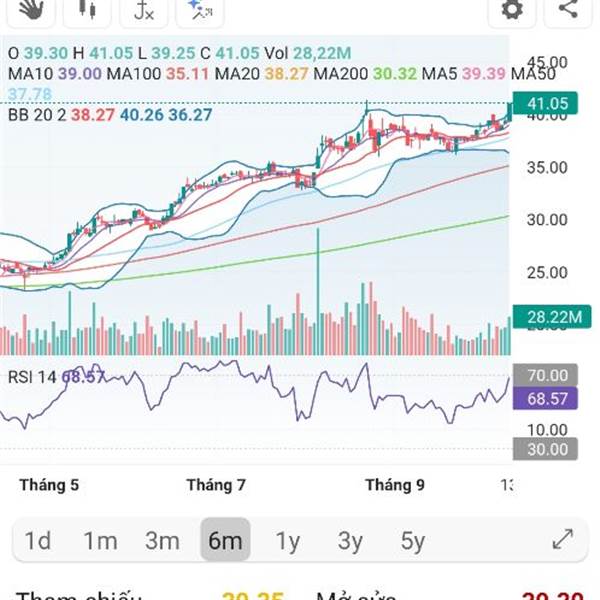Switch to the 1d timeframe

(38, 541)
